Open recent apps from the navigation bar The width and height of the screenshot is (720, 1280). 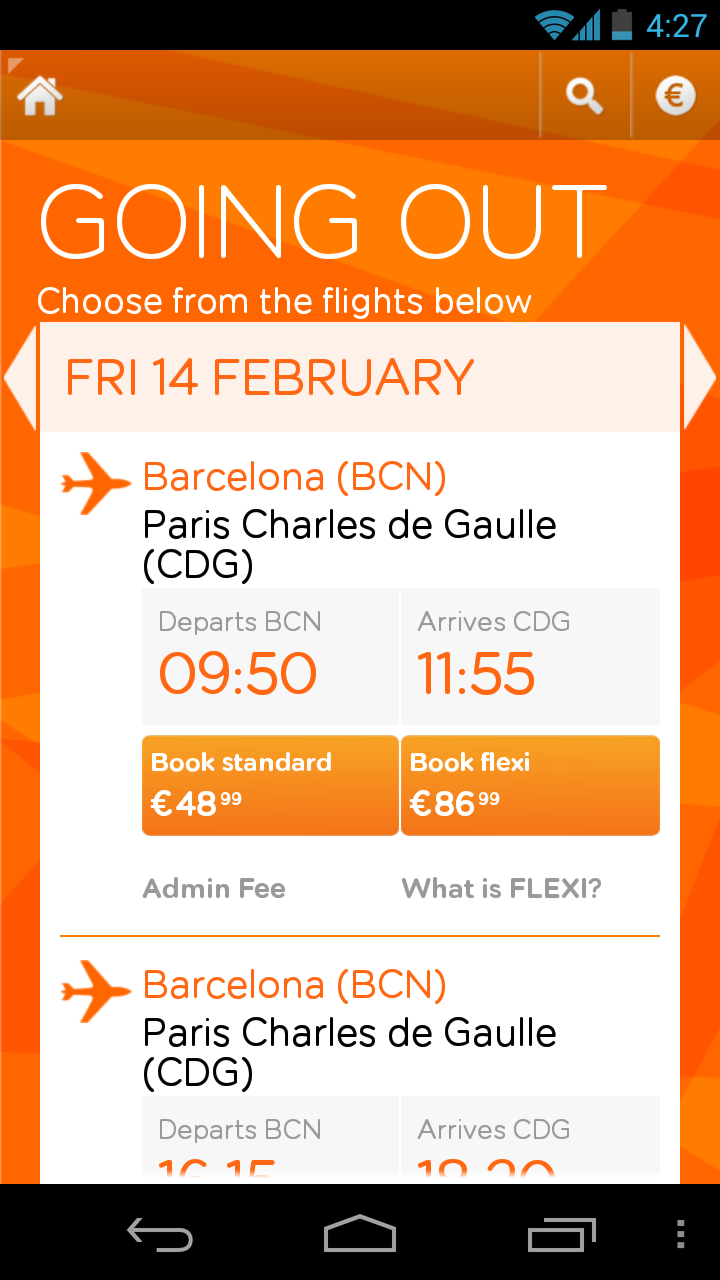pyautogui.click(x=560, y=1235)
